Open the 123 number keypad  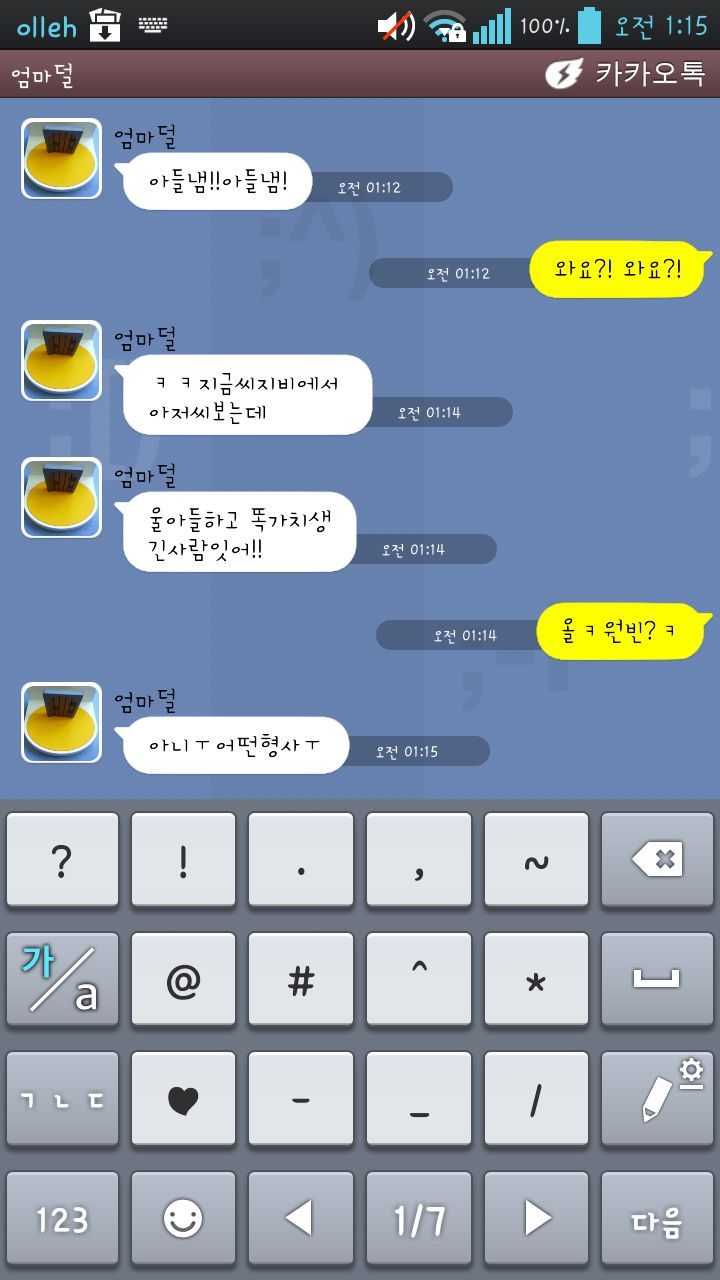[x=62, y=1220]
